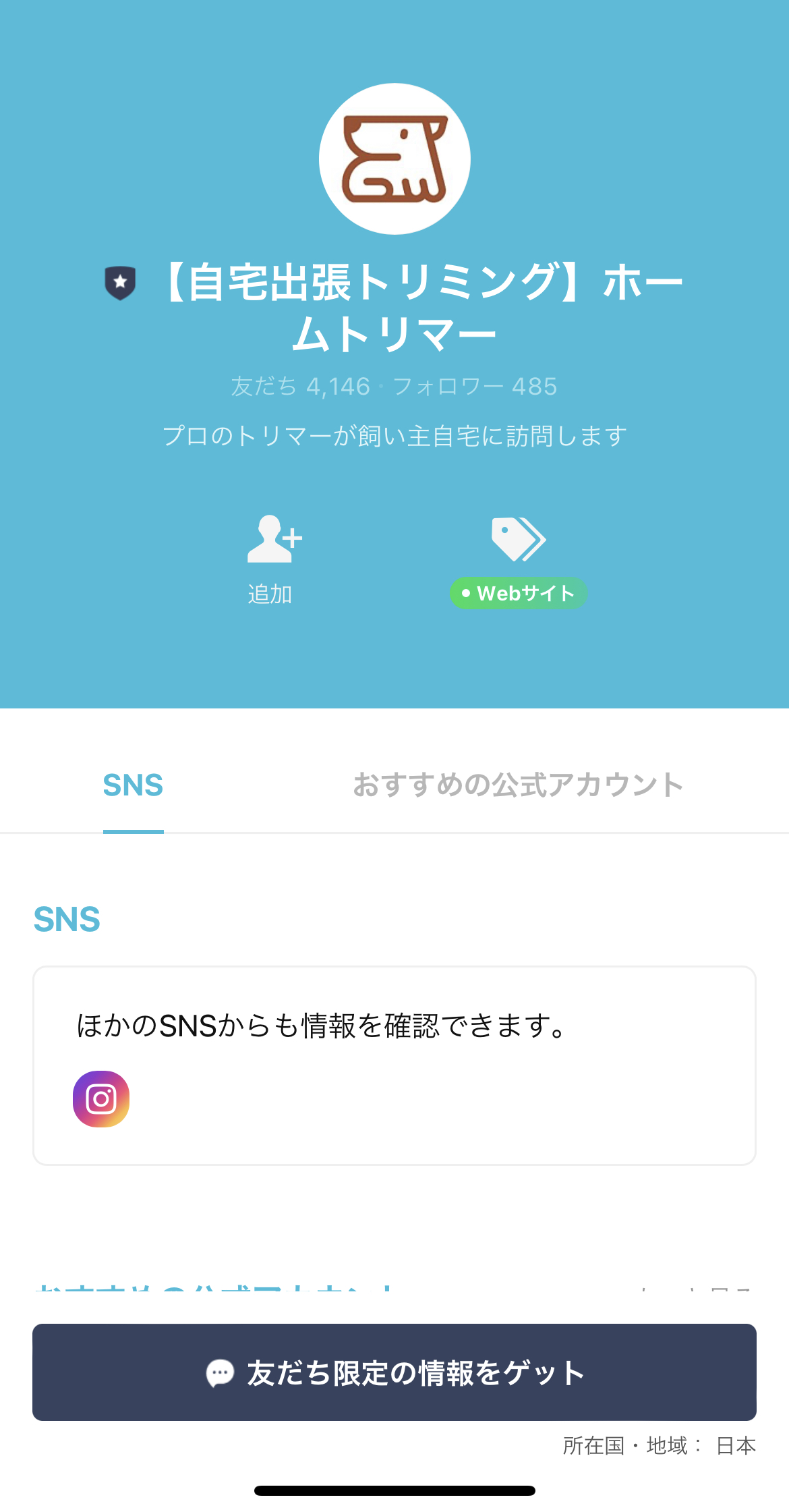Click the chat bubble icon on the bottom button
The height and width of the screenshot is (1512, 789).
(221, 1371)
